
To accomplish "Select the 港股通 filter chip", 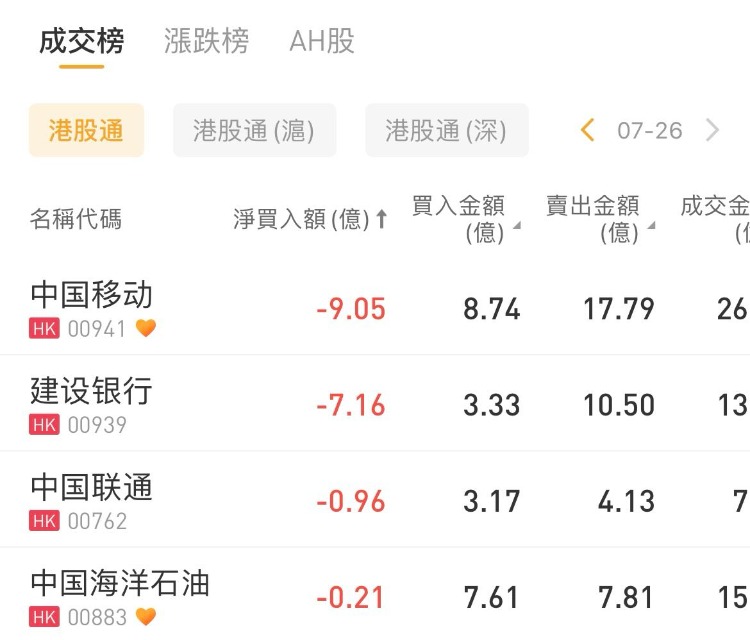I will (x=86, y=131).
